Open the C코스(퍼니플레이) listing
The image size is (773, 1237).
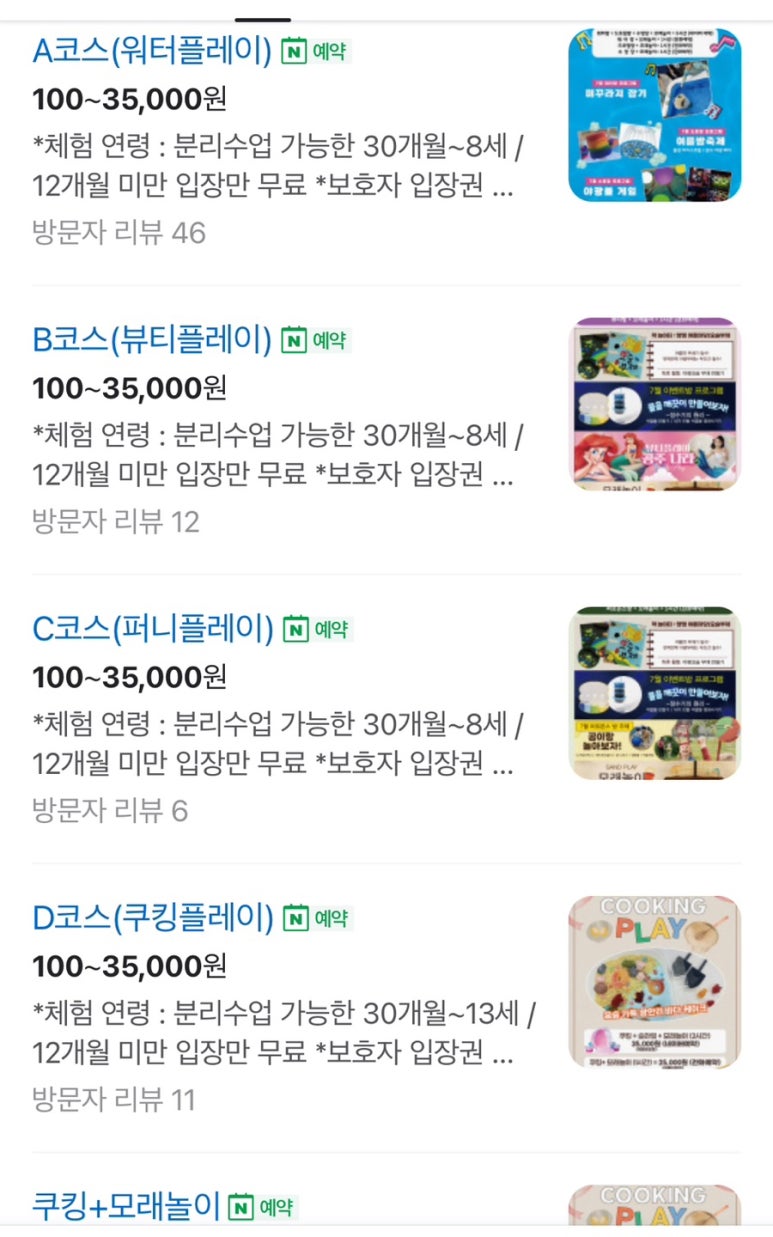153,628
